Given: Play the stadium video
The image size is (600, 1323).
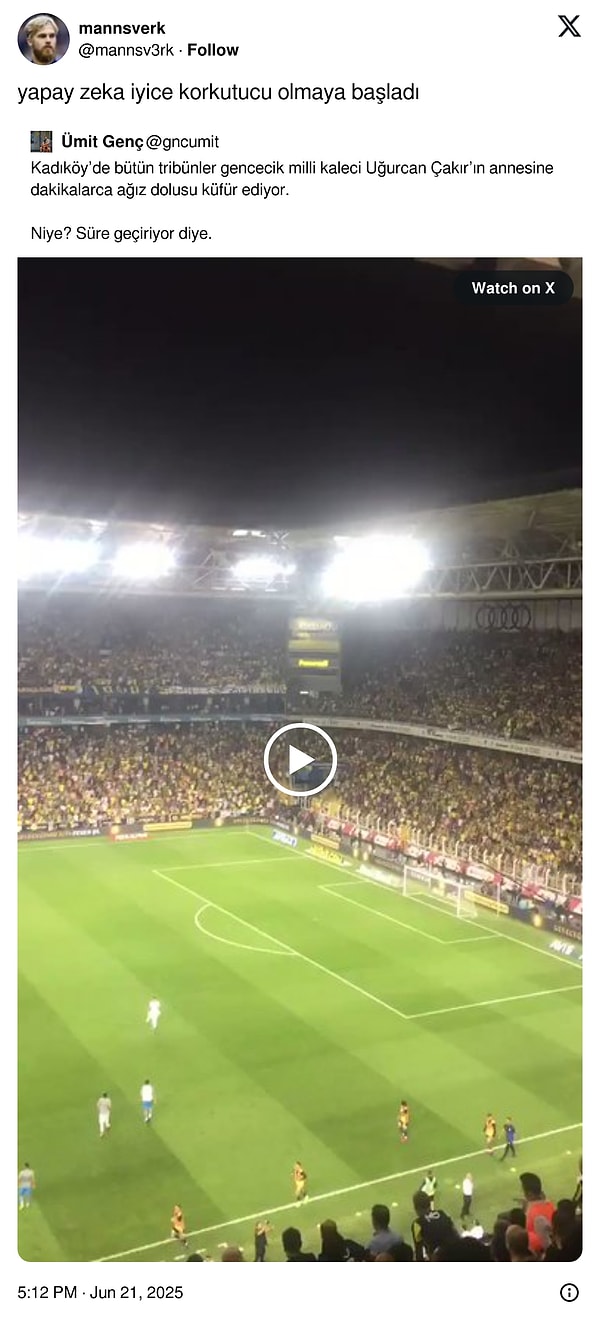Looking at the screenshot, I should pos(300,760).
